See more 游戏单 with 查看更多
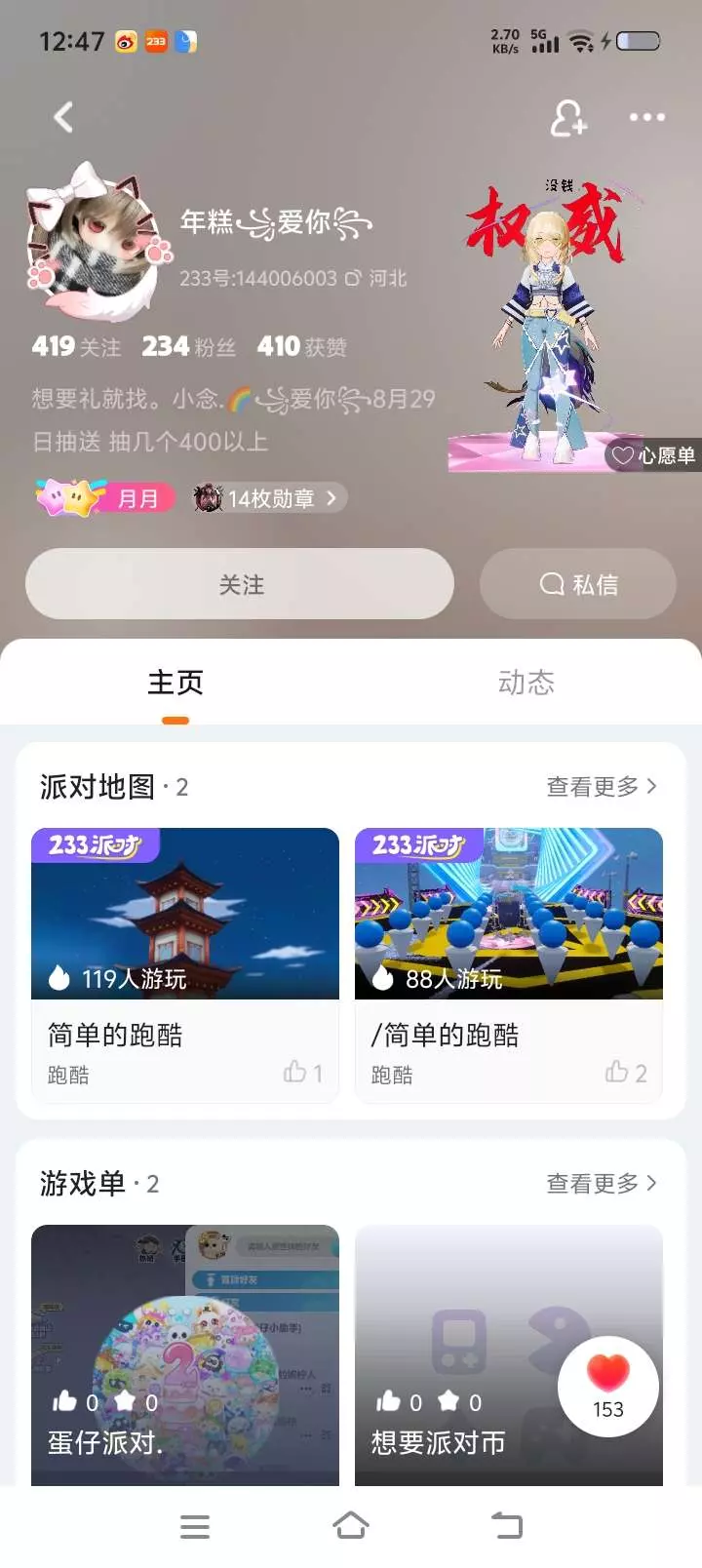 click(601, 1184)
